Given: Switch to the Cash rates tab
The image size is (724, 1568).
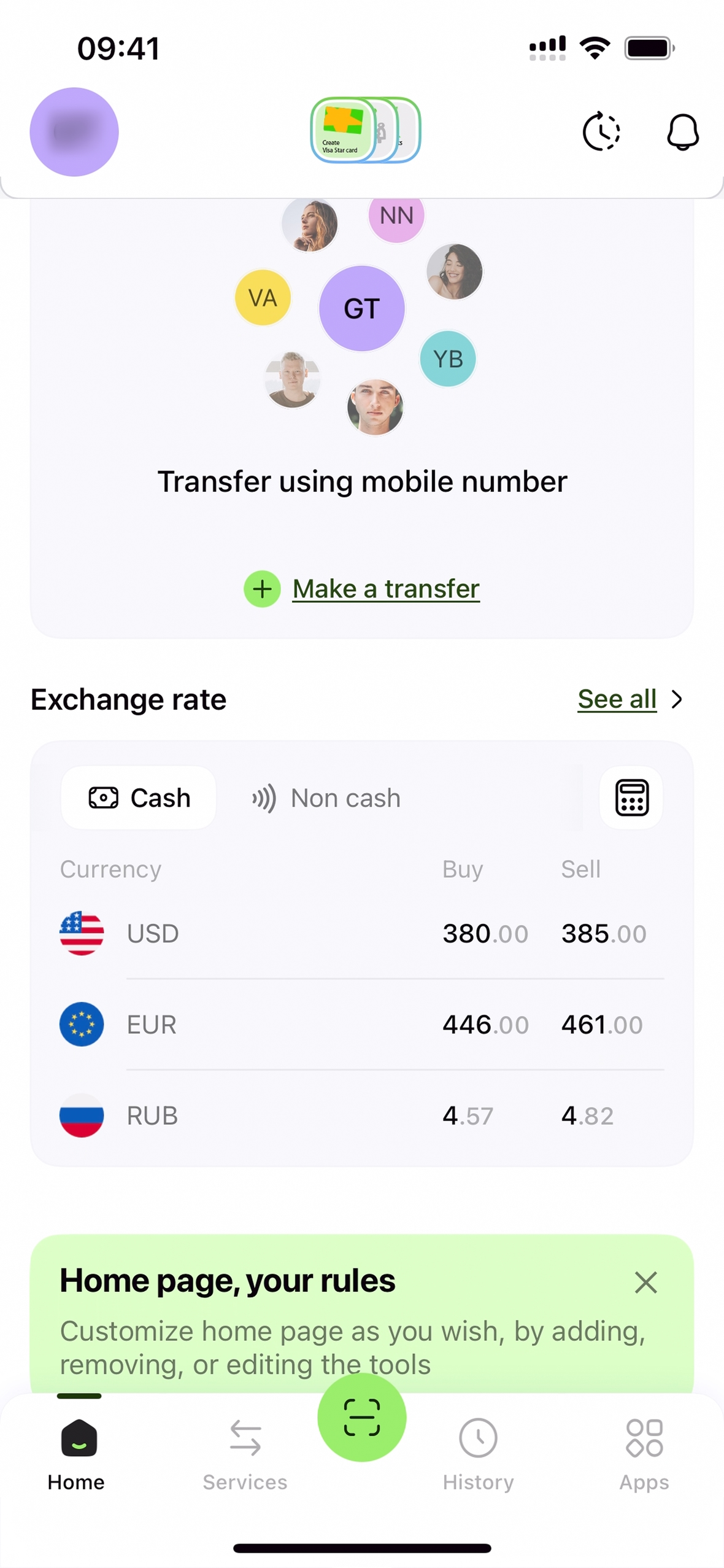Looking at the screenshot, I should [139, 798].
